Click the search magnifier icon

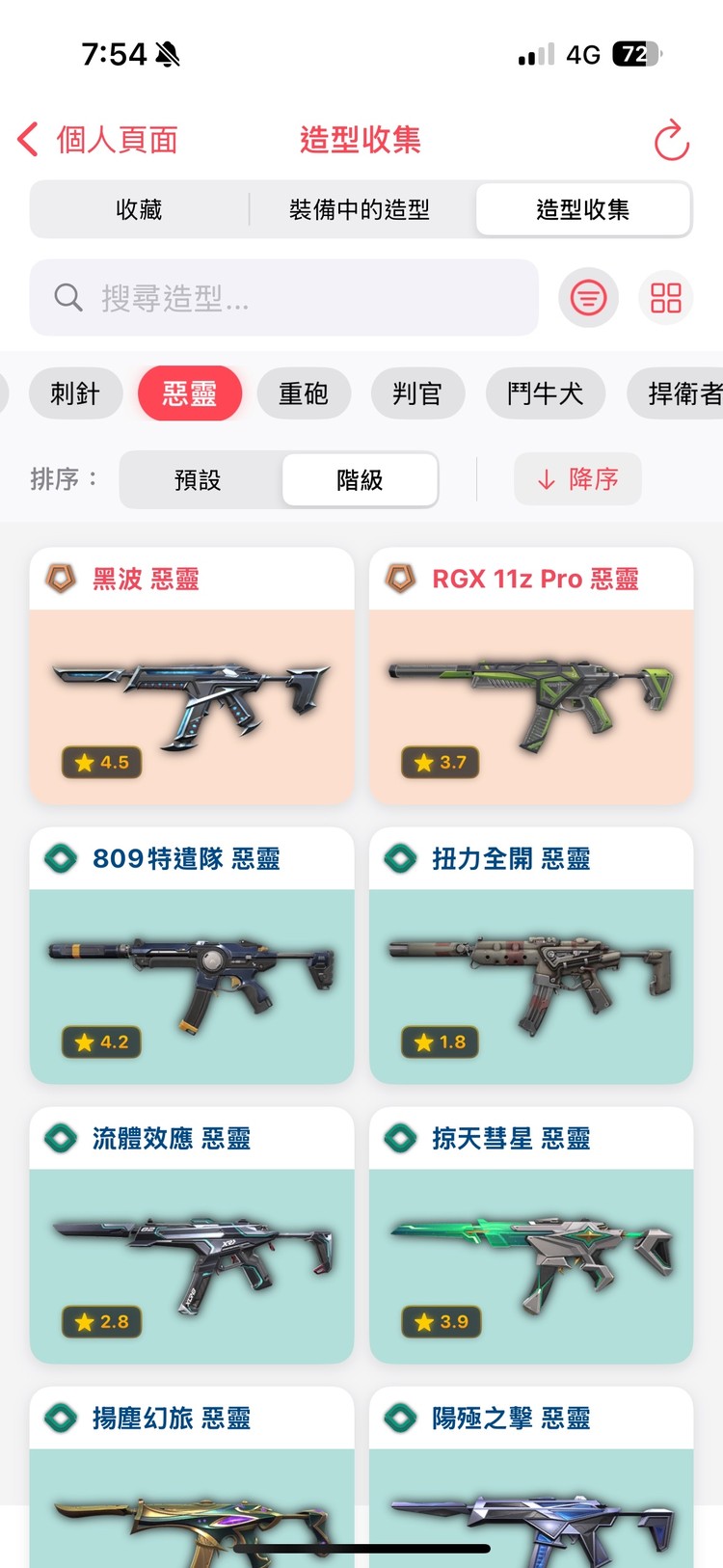point(67,297)
